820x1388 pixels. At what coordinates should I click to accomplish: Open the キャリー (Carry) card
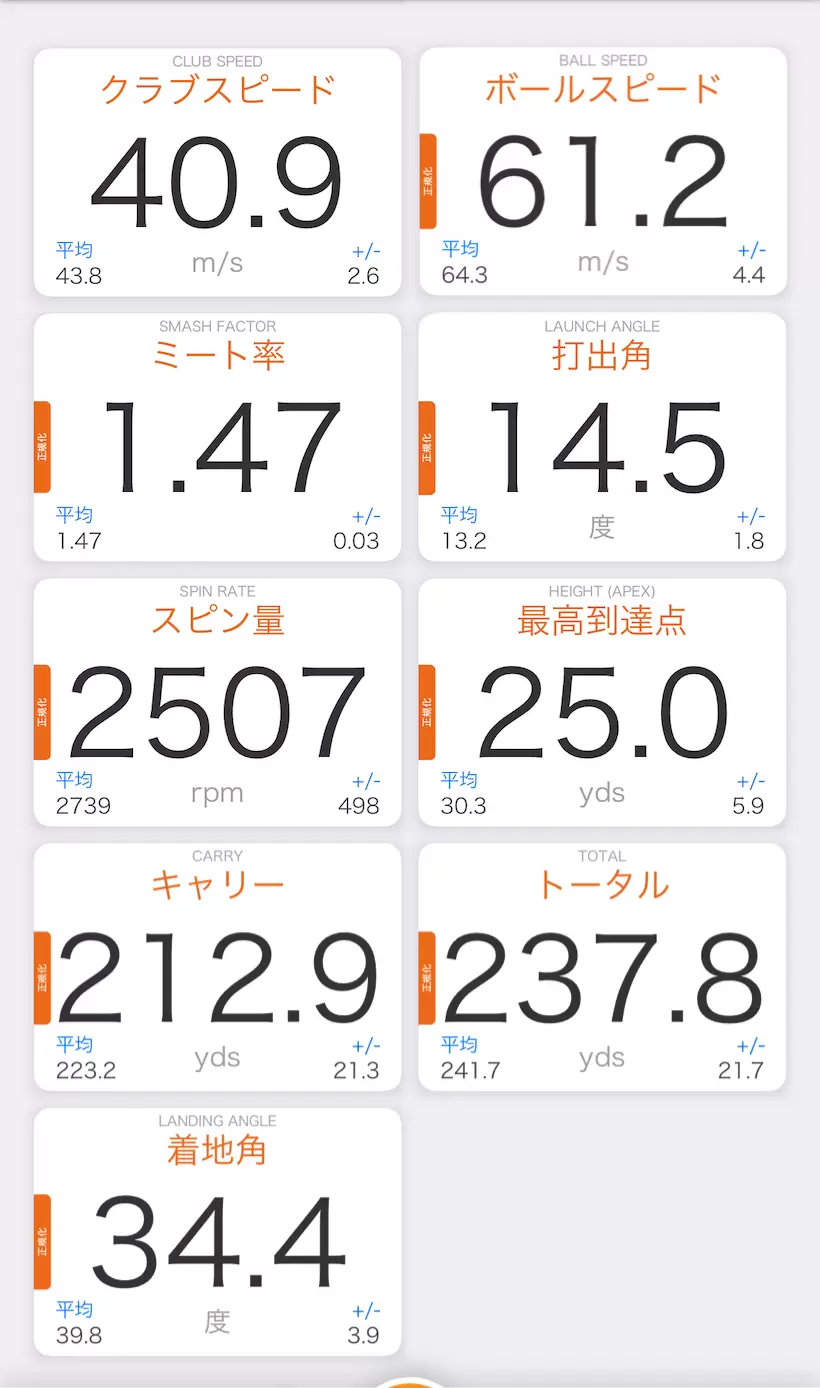click(217, 965)
